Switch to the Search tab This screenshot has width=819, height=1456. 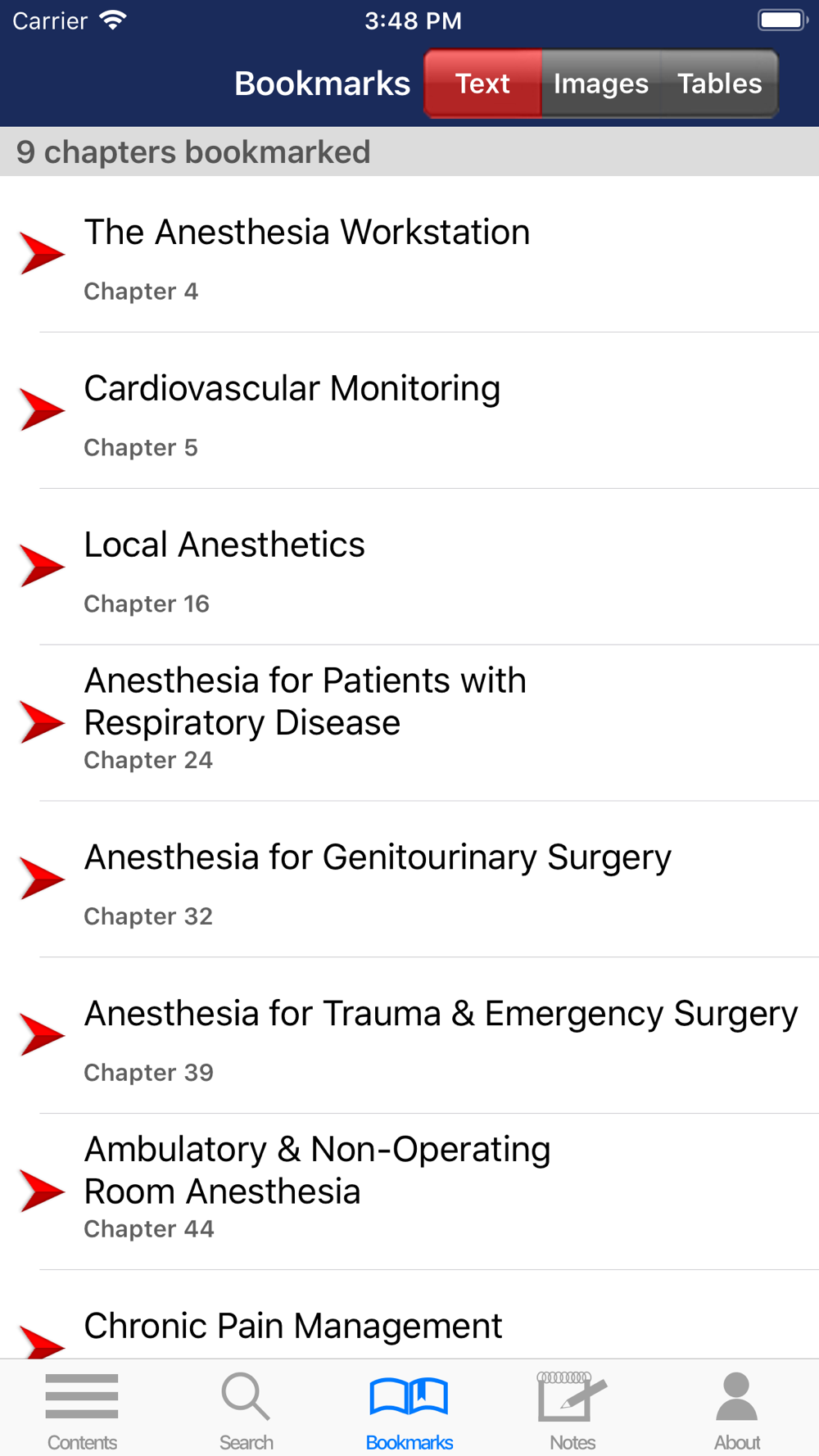[x=246, y=1410]
